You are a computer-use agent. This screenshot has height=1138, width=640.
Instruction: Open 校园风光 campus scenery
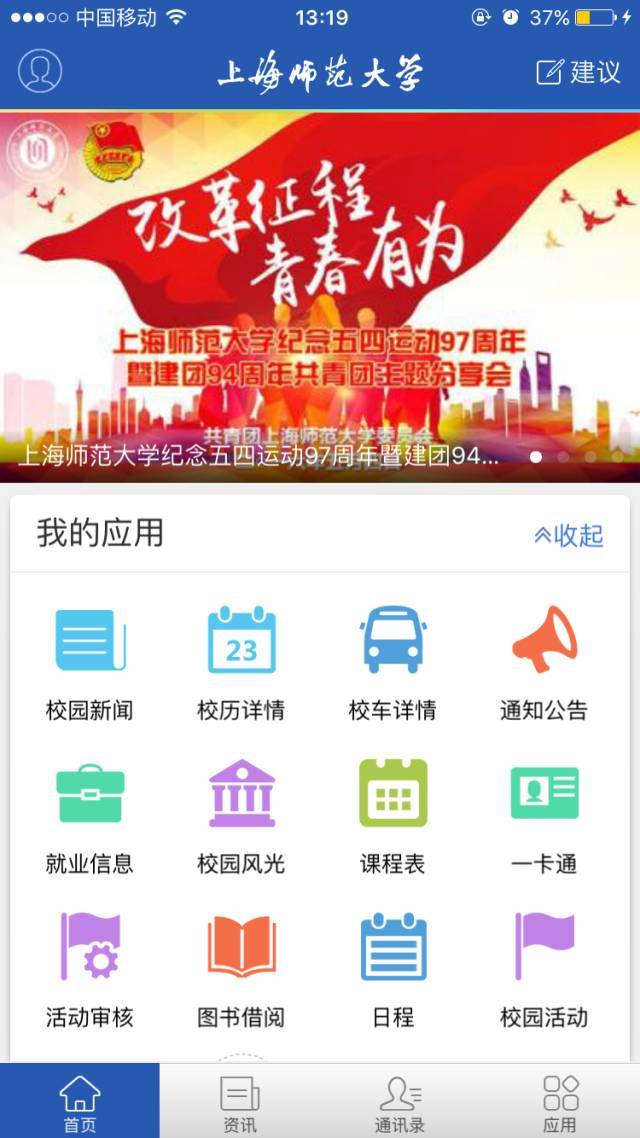tap(241, 815)
